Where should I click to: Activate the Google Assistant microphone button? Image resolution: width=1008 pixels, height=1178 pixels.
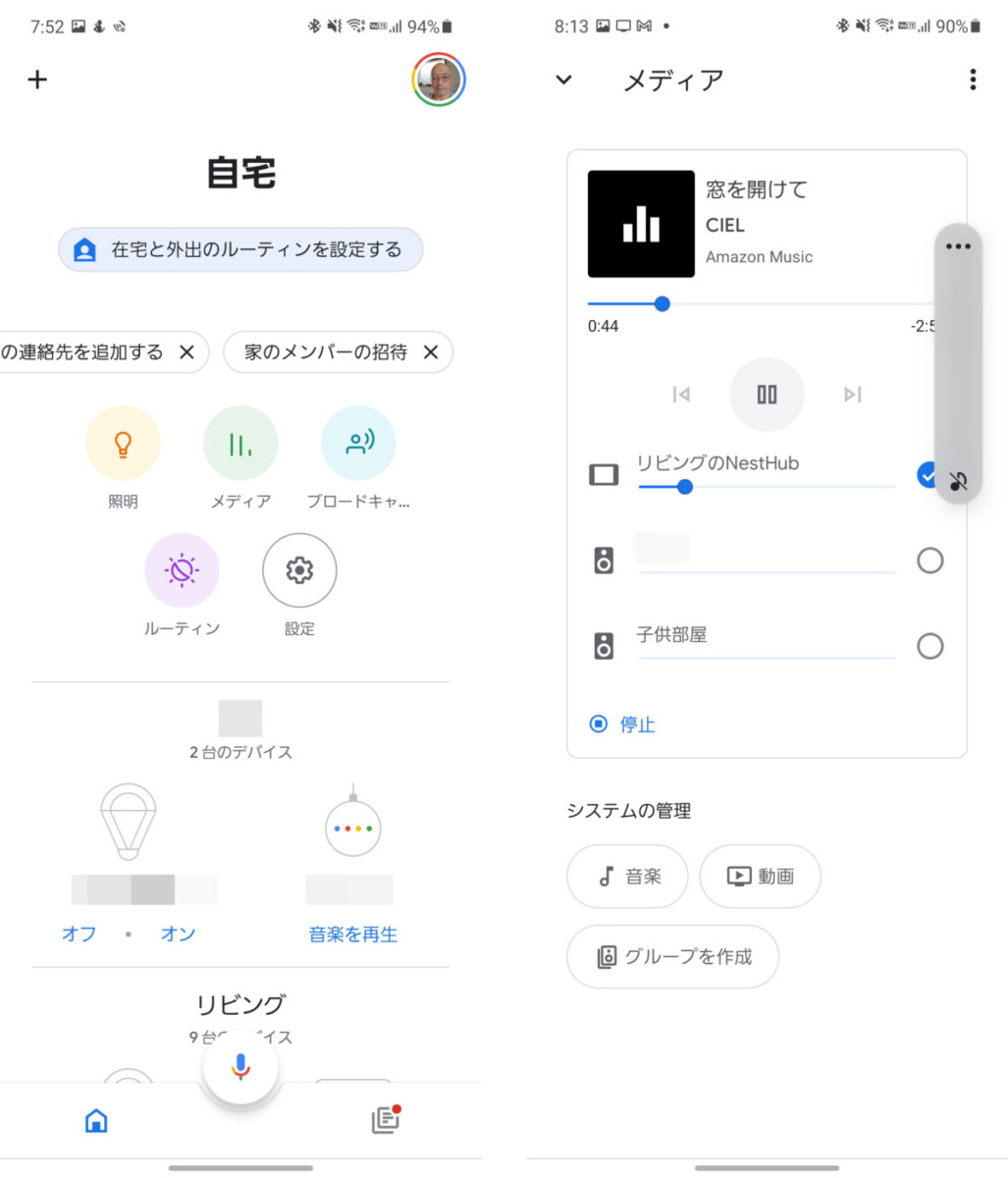click(x=240, y=1068)
